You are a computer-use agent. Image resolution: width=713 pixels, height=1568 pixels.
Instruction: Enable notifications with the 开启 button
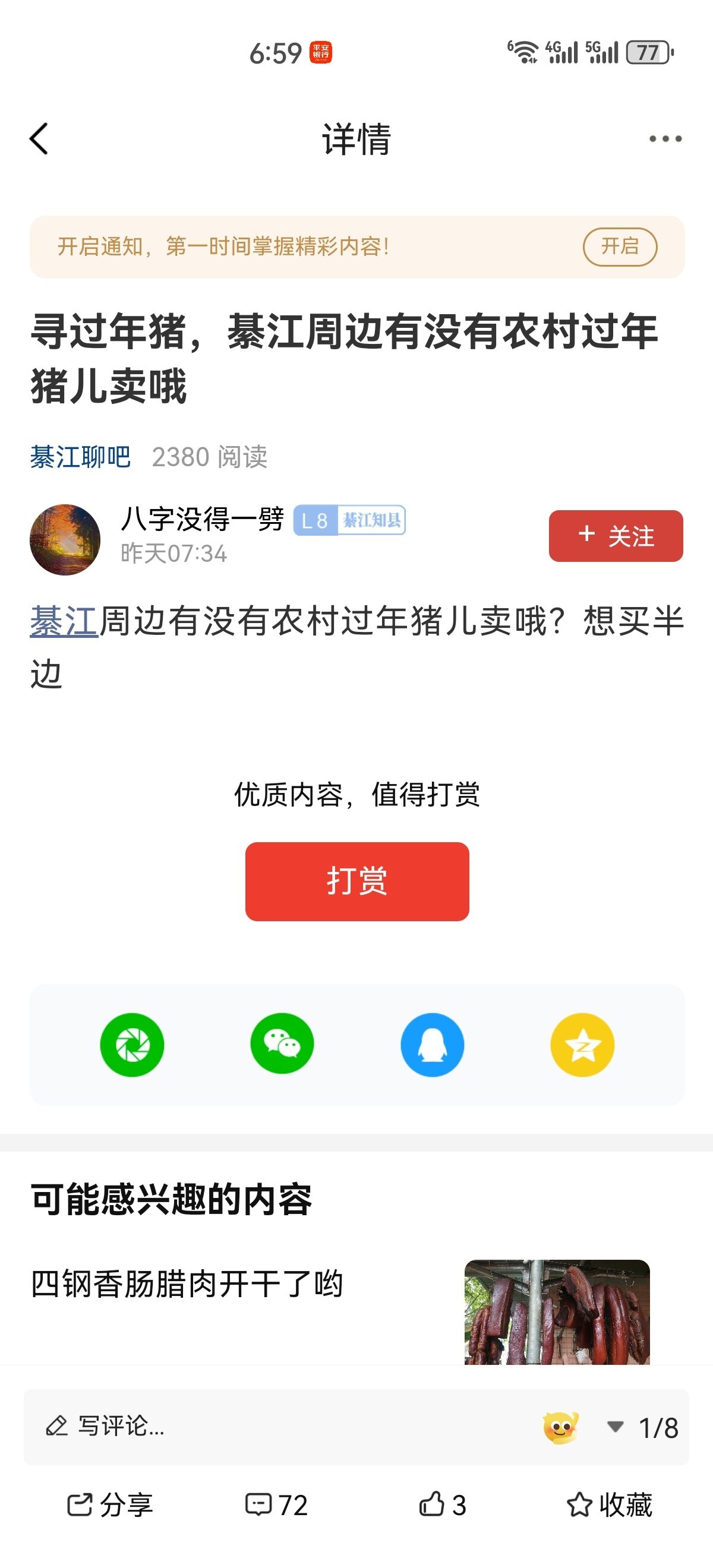[x=620, y=246]
